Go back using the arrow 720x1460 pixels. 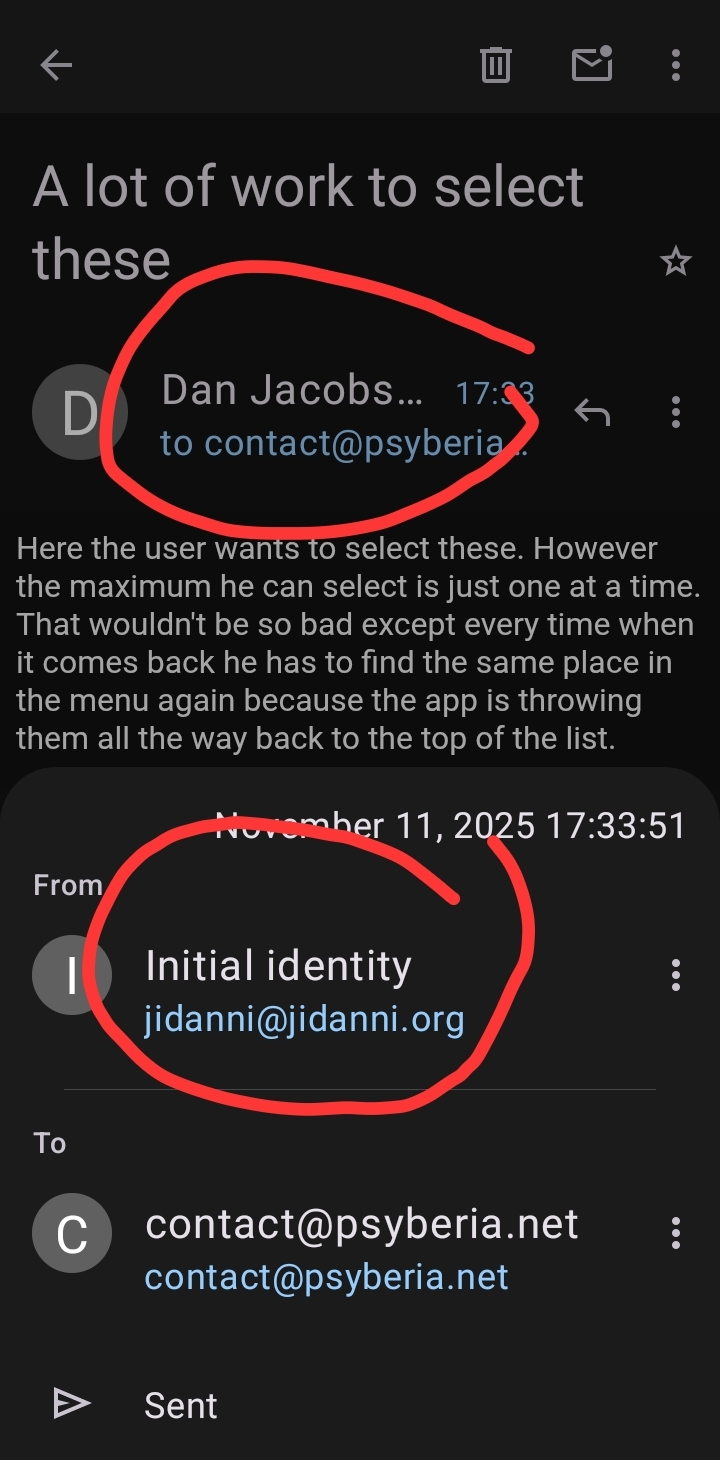pyautogui.click(x=56, y=66)
